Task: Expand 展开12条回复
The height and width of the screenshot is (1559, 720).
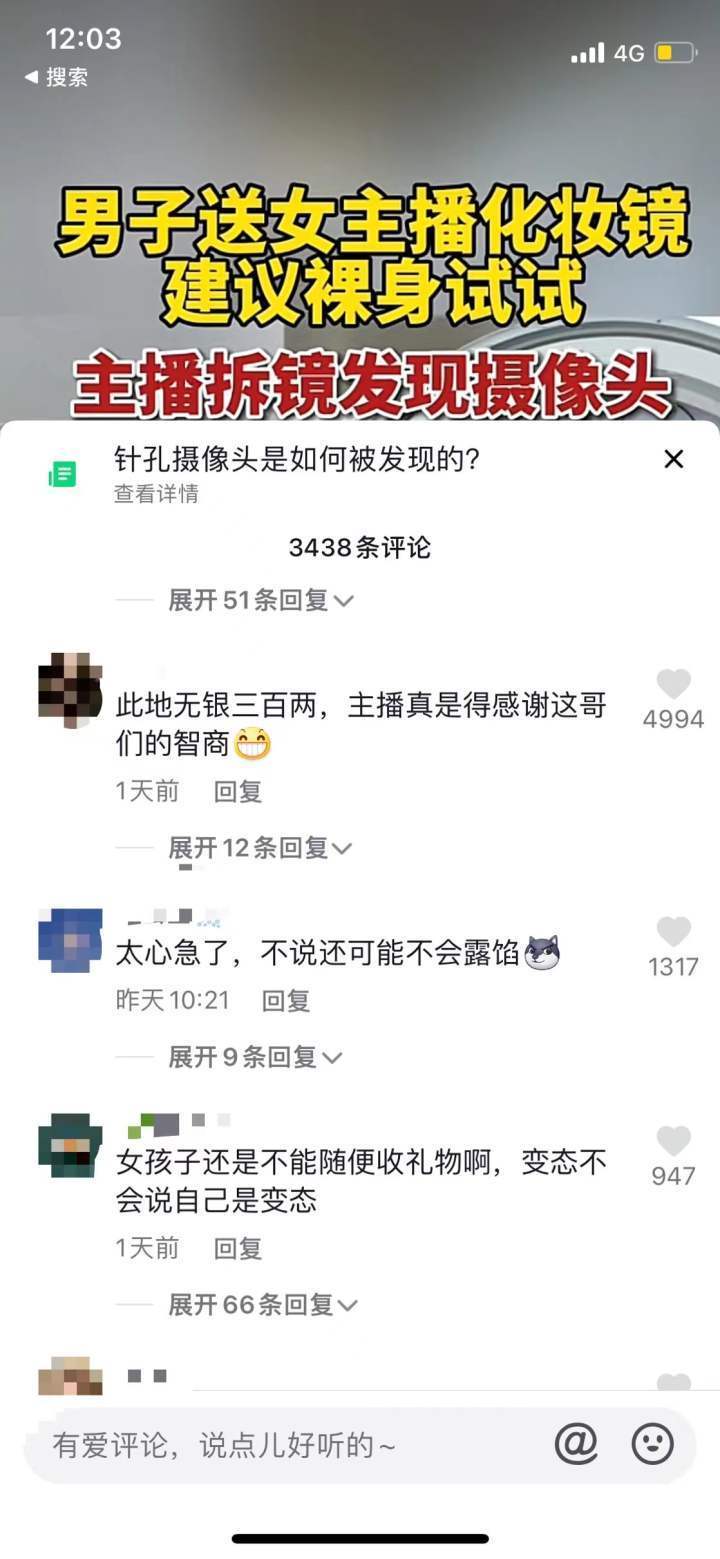Action: (x=260, y=848)
